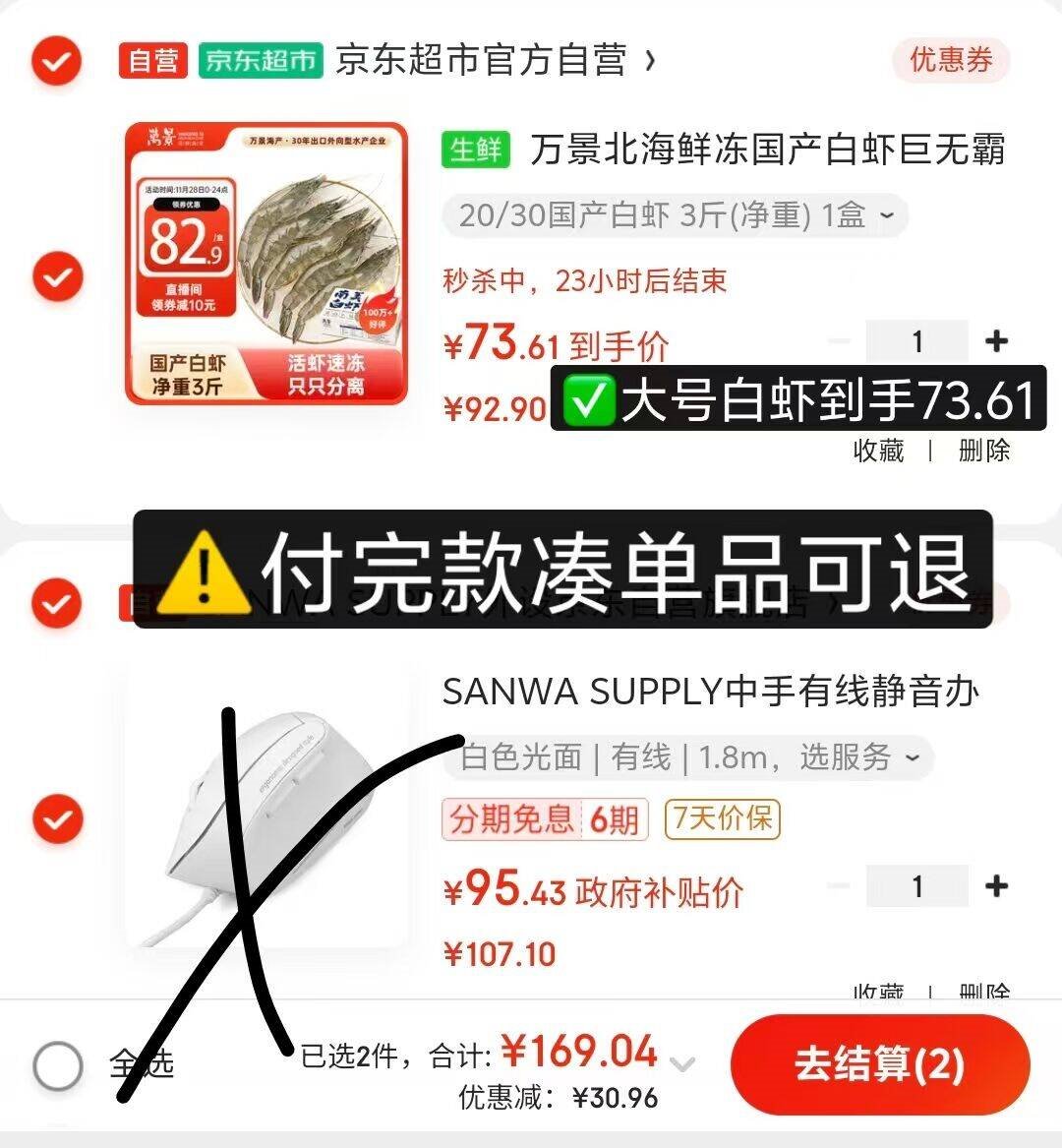The height and width of the screenshot is (1148, 1062).
Task: Open 优惠券 for 京东超市 shop
Action: coord(950,61)
